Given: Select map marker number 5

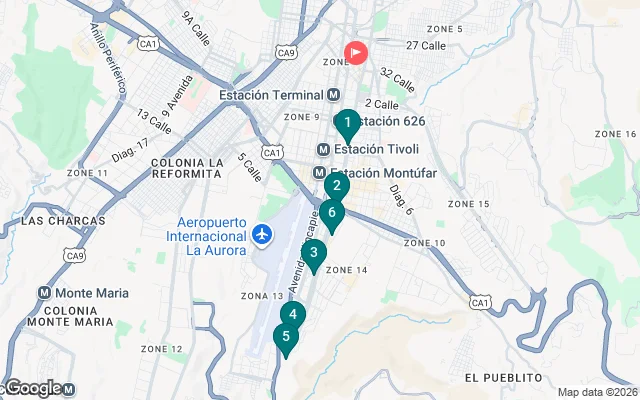Looking at the screenshot, I should (286, 337).
